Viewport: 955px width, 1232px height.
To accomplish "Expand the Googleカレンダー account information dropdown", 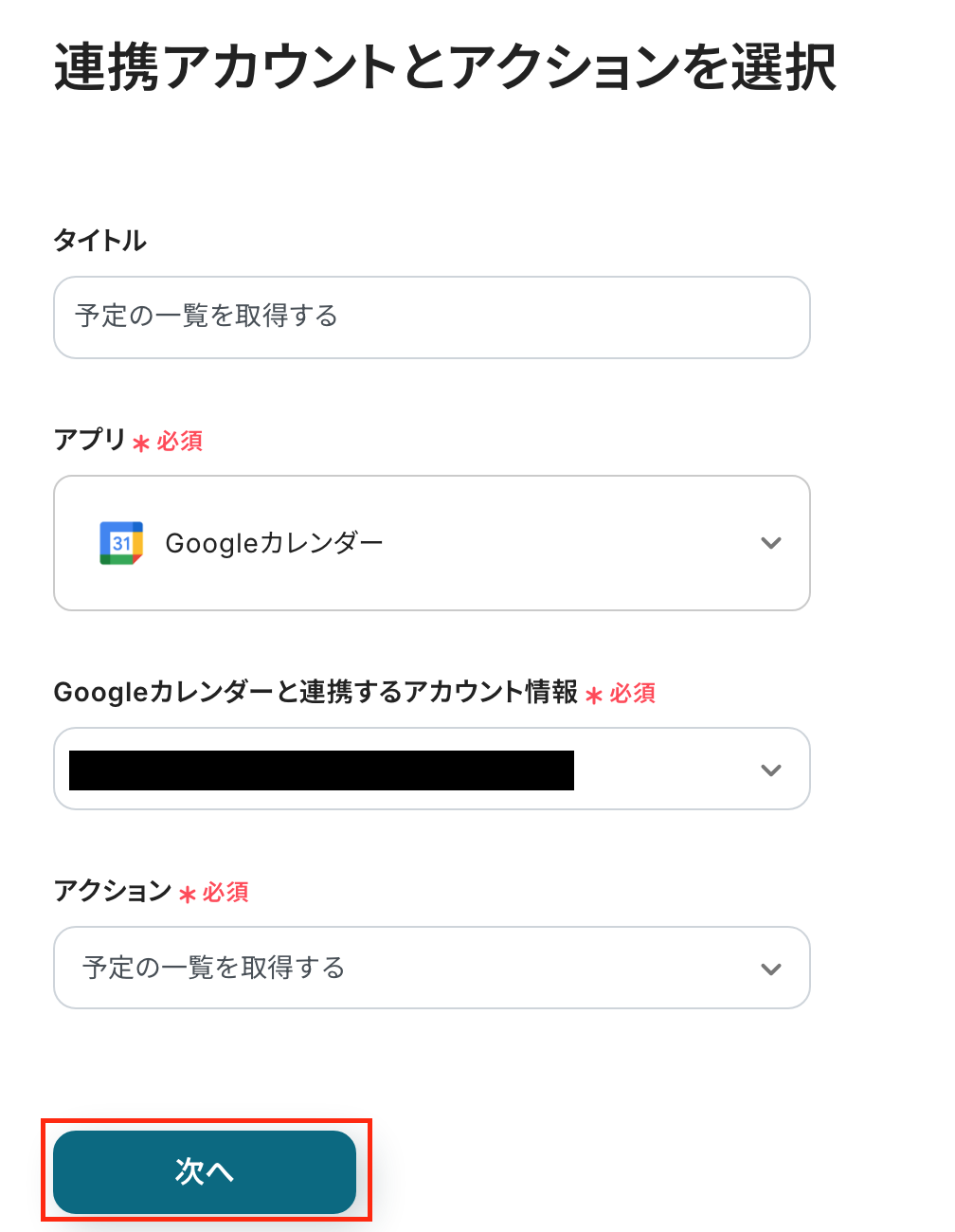I will coord(431,769).
